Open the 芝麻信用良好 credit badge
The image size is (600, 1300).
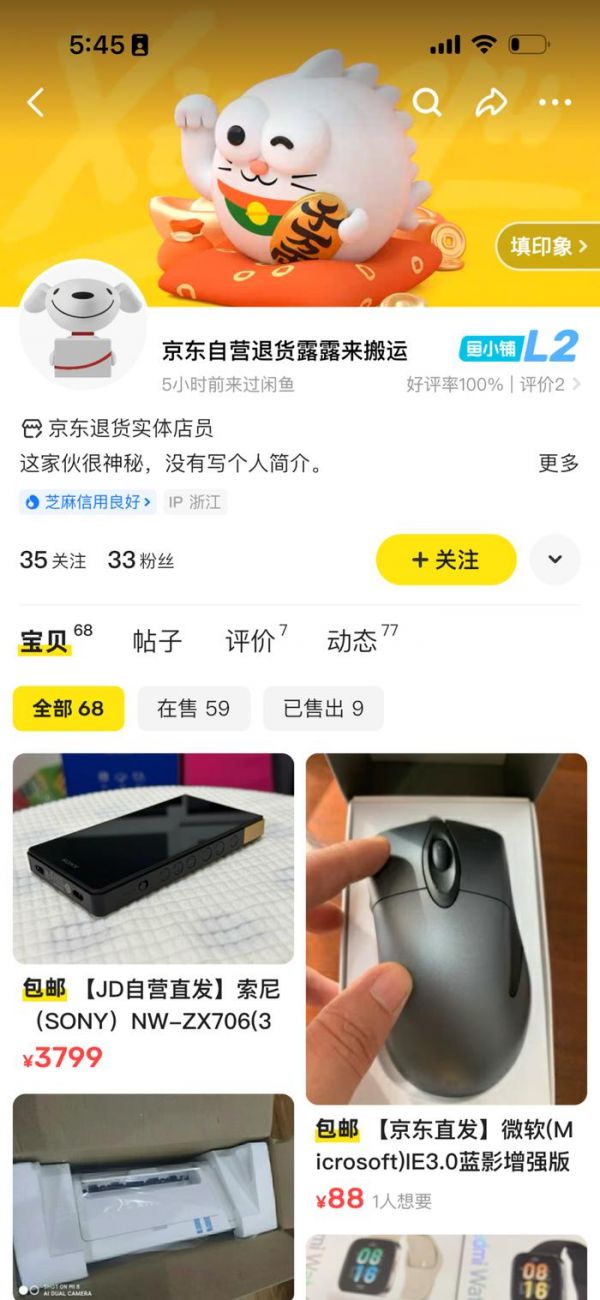[x=87, y=502]
